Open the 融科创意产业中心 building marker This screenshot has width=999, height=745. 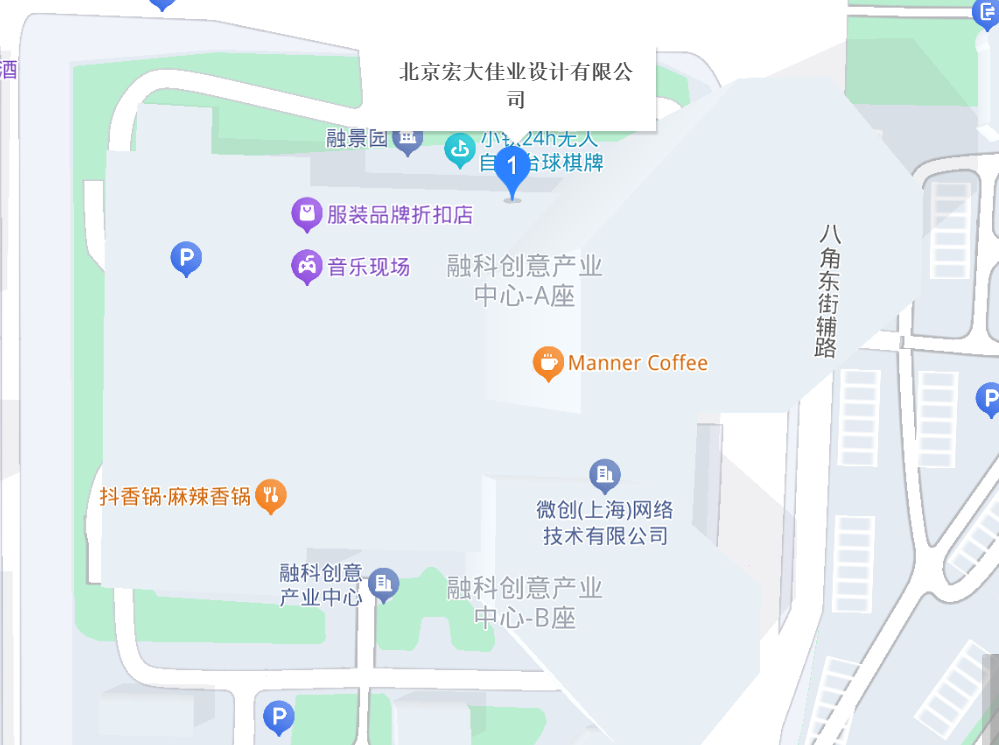click(x=383, y=584)
